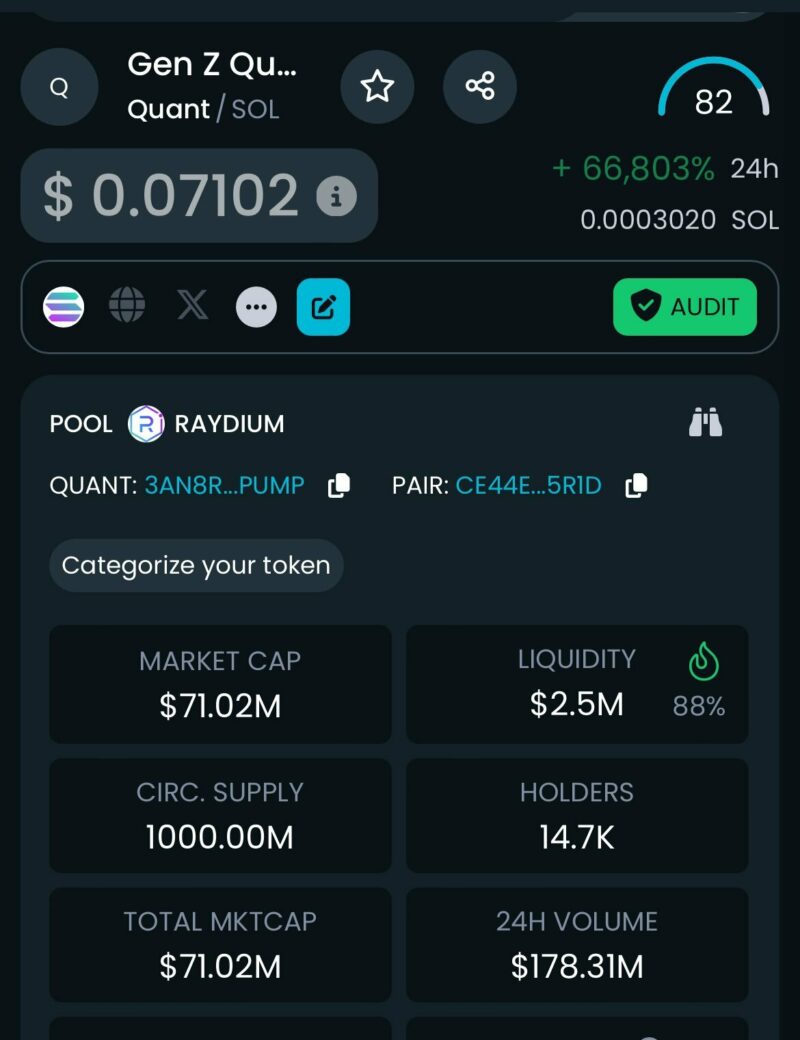Viewport: 800px width, 1040px height.
Task: Add Gen Z Quant to favorites
Action: point(377,87)
